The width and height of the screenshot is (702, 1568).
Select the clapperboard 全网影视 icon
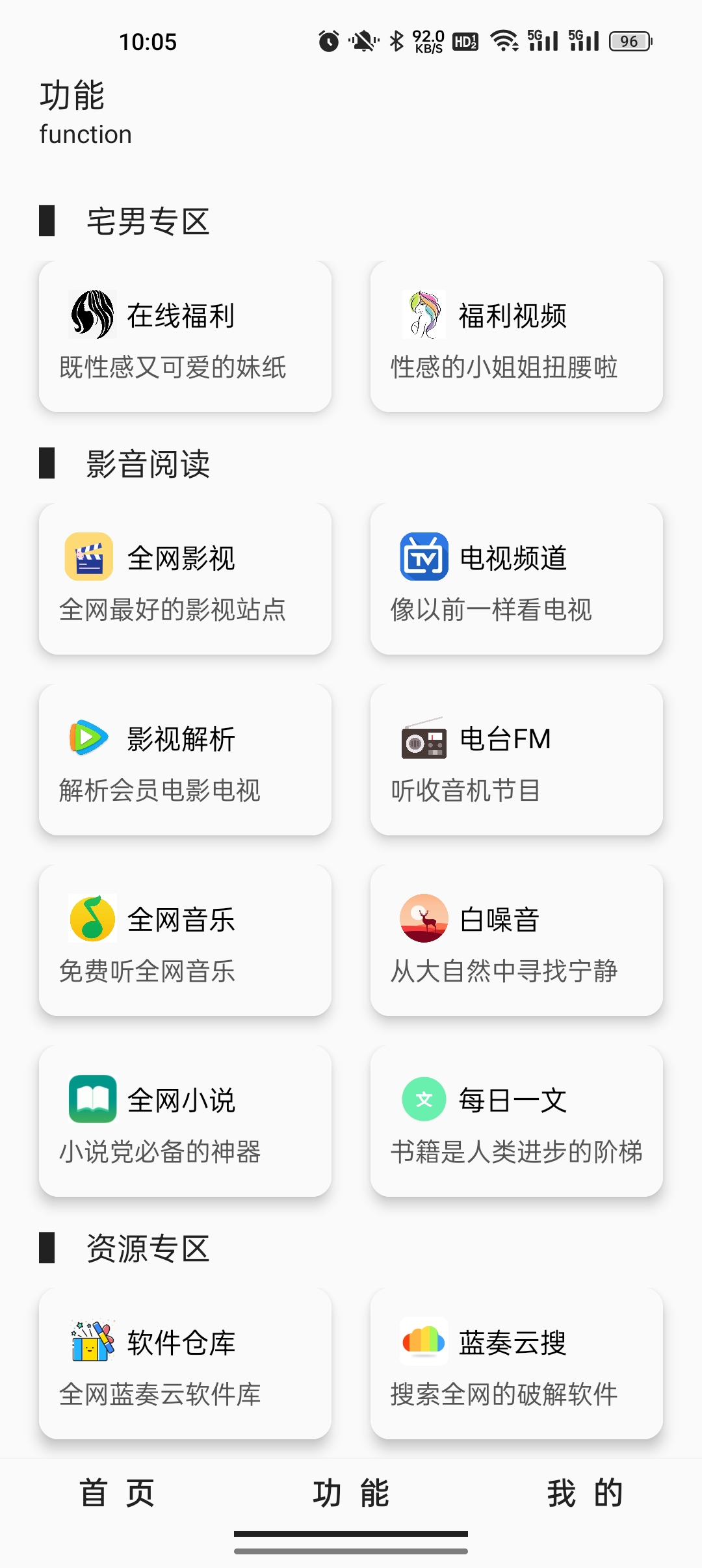click(x=89, y=557)
